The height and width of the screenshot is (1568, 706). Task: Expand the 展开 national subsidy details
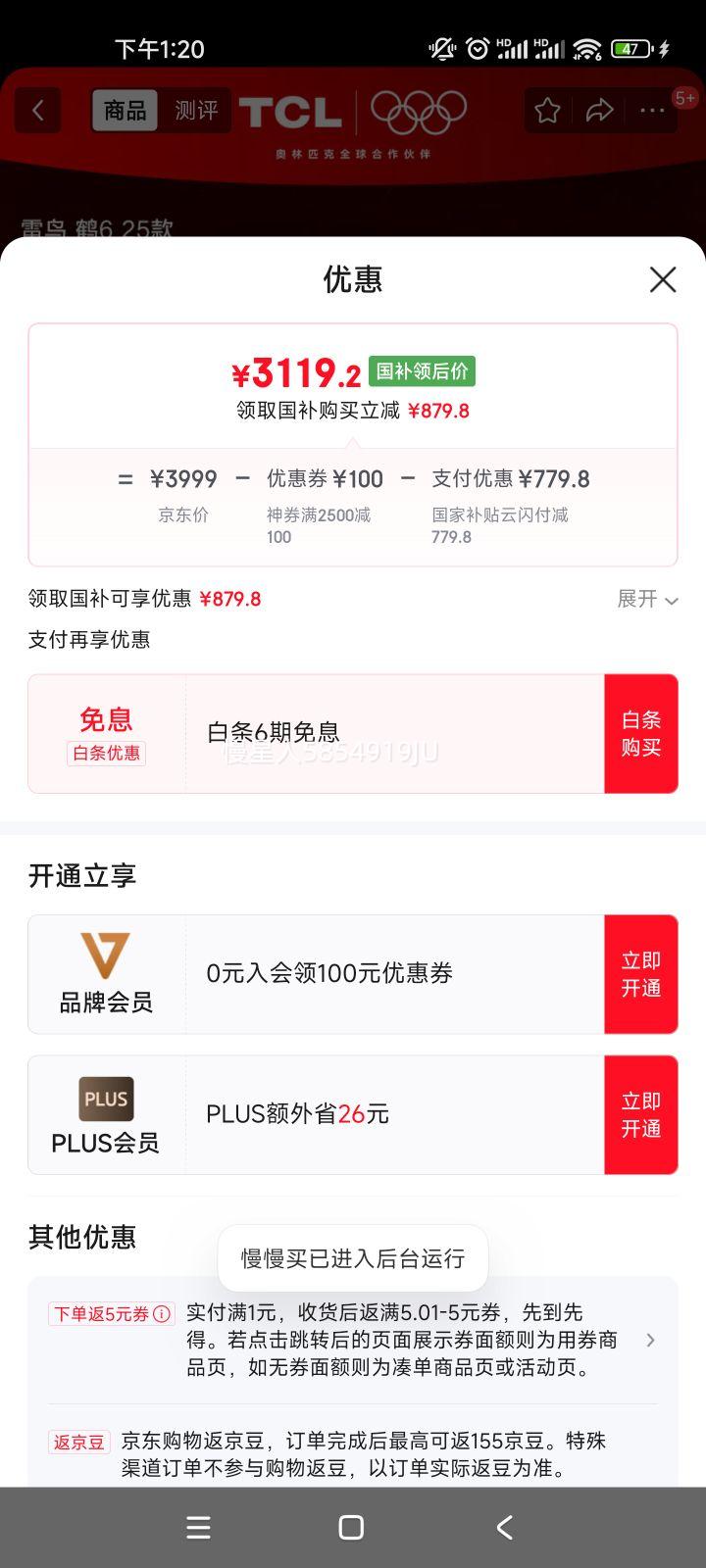(647, 599)
